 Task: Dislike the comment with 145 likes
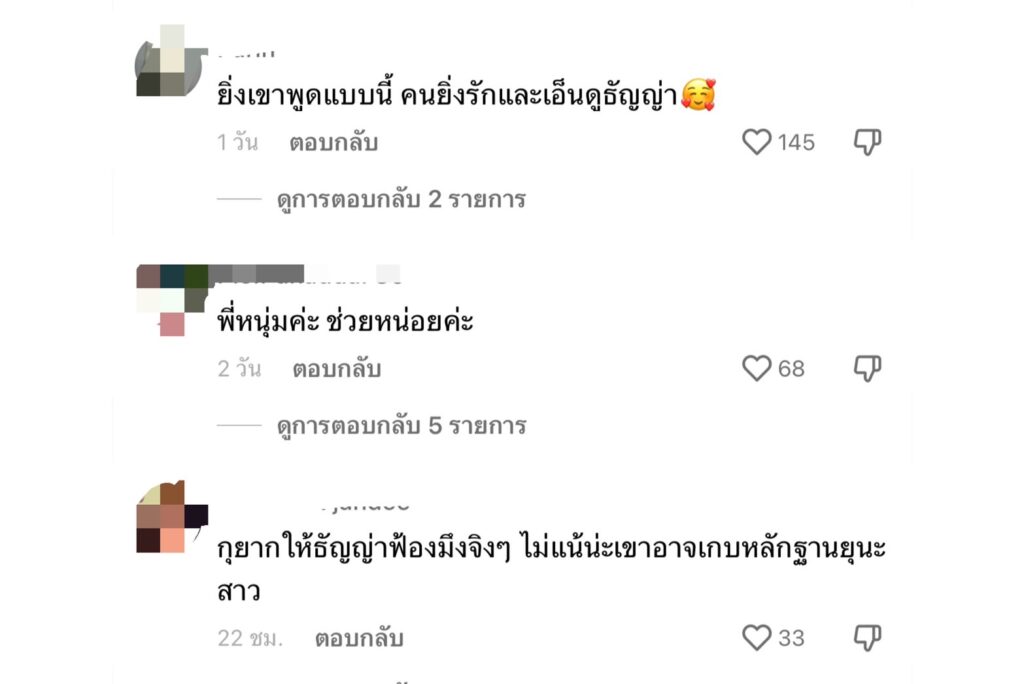click(x=866, y=142)
